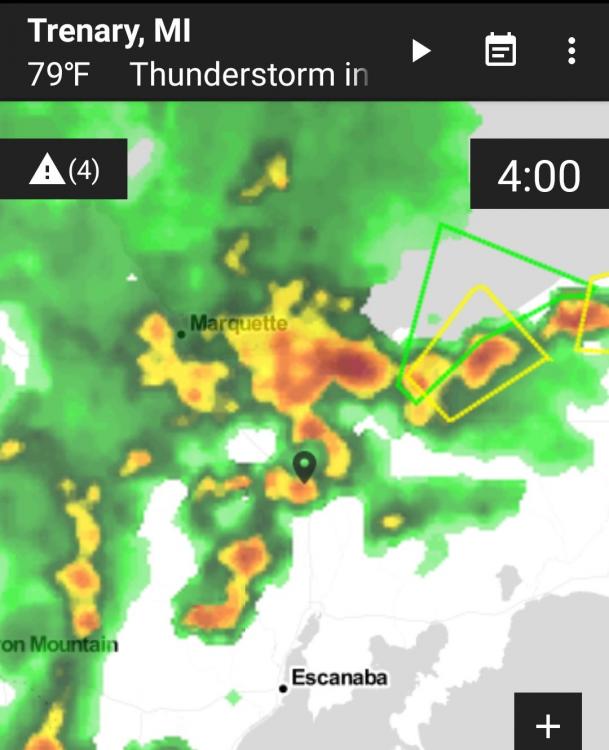Tap the Trenary location pin
This screenshot has width=609, height=750.
click(x=305, y=466)
